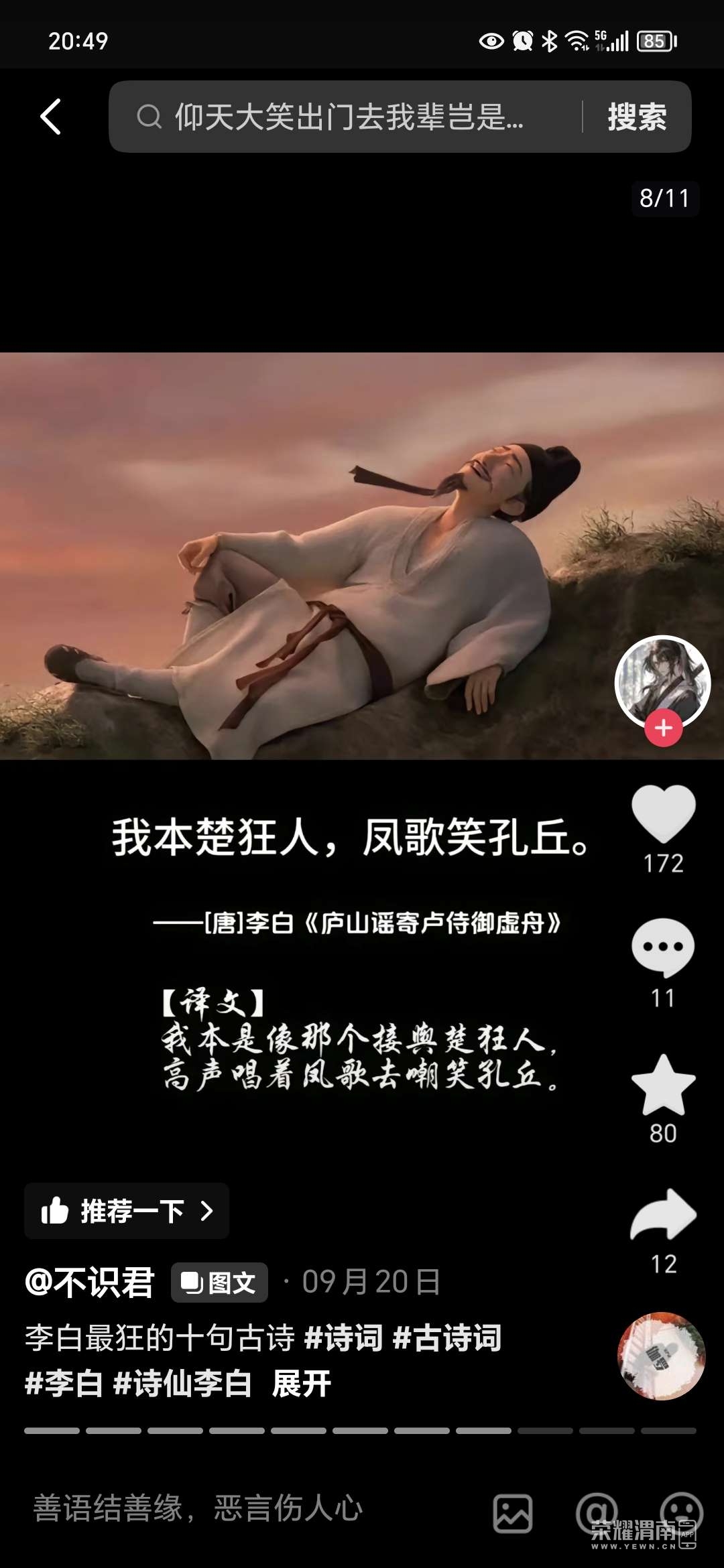Open the #诗词 hashtag
This screenshot has height=1568, width=724.
click(343, 1338)
